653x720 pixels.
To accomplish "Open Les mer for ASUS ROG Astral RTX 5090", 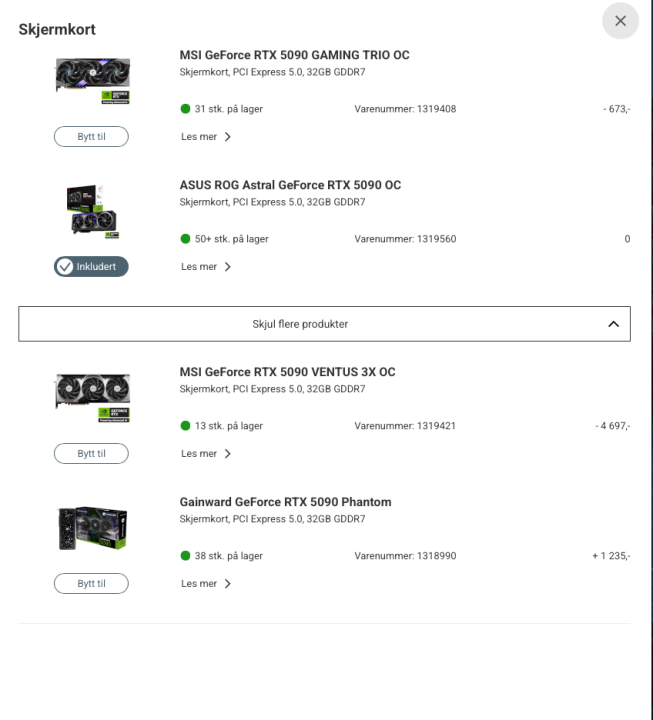I will [206, 267].
